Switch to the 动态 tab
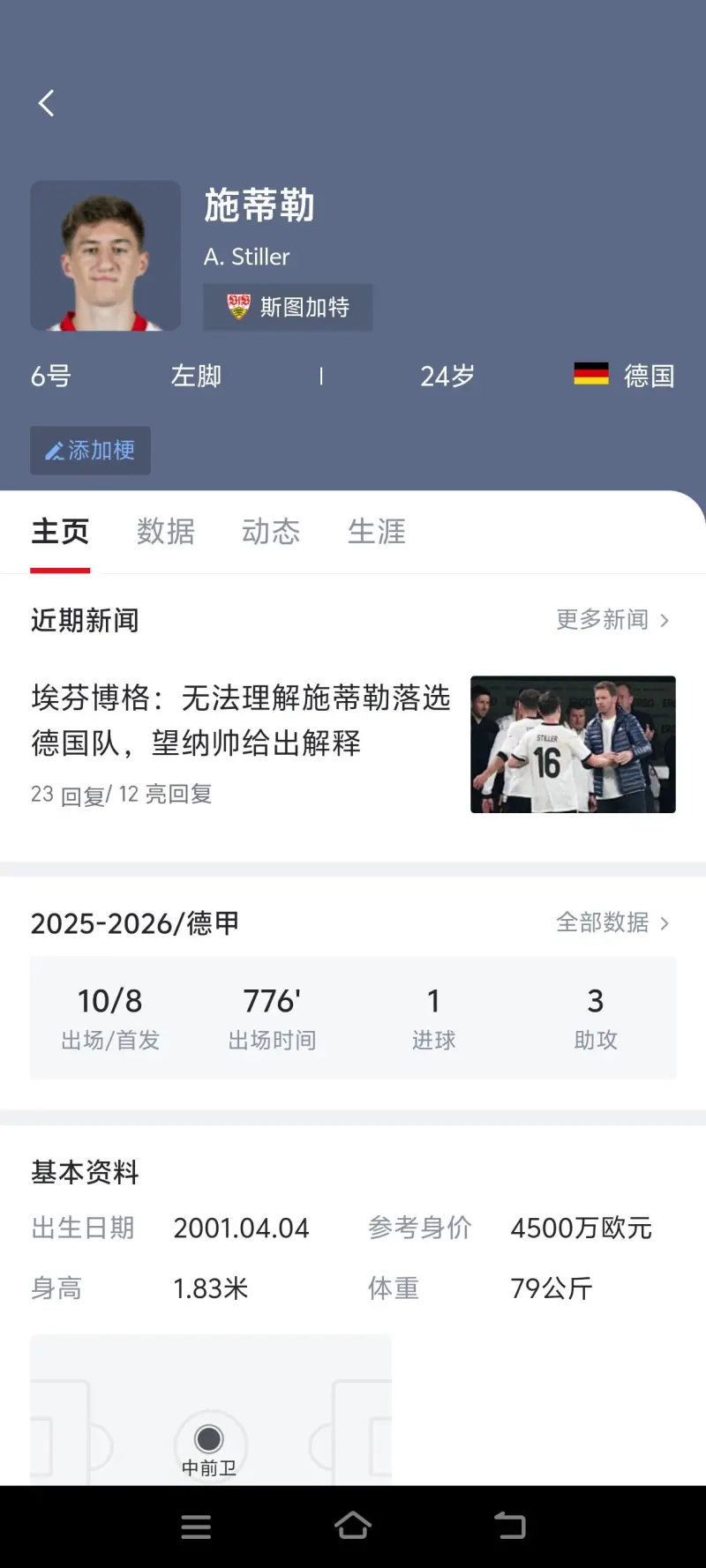The height and width of the screenshot is (1568, 706). click(271, 532)
